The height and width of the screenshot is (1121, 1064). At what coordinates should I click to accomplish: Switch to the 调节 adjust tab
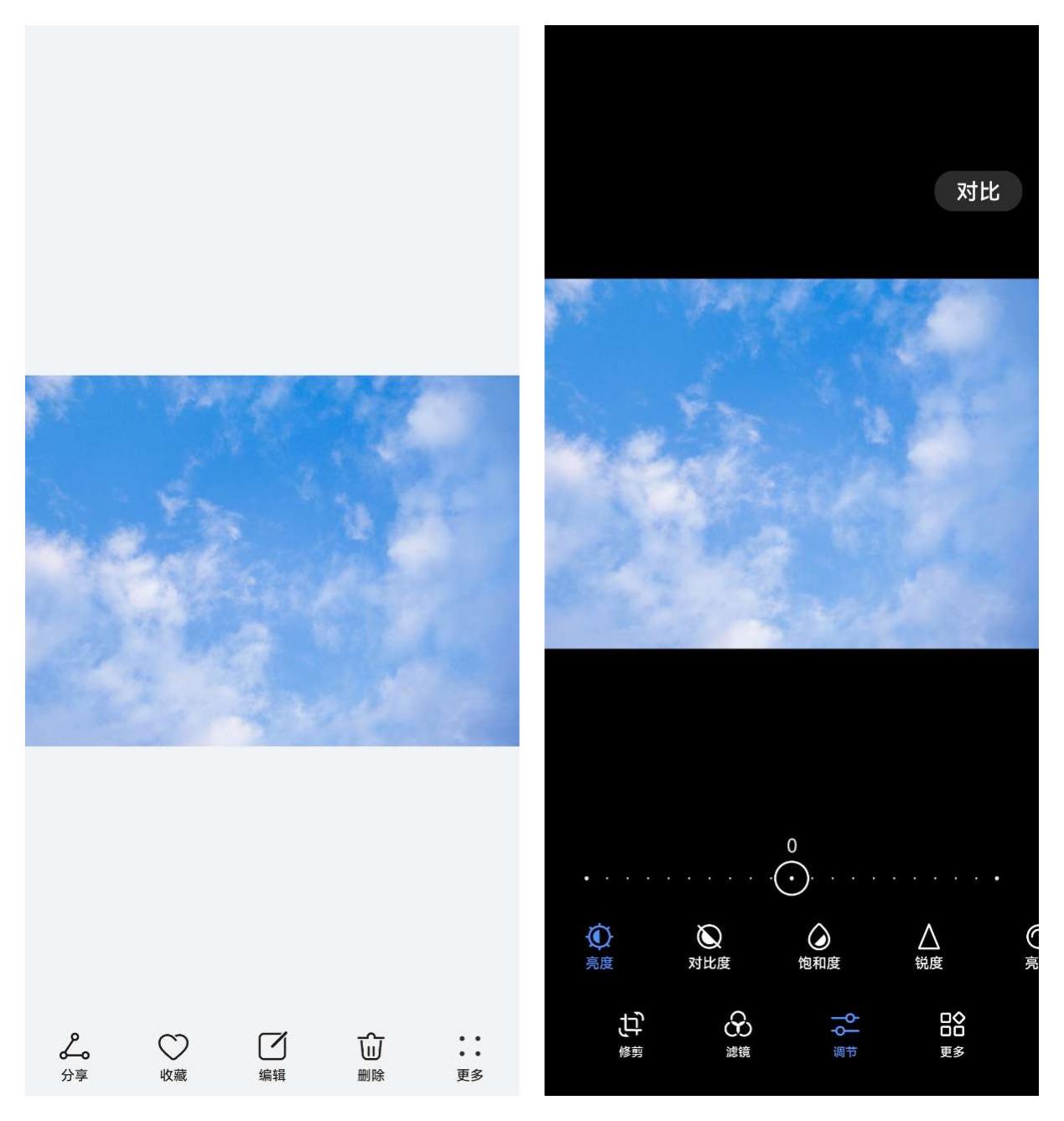coord(845,1034)
